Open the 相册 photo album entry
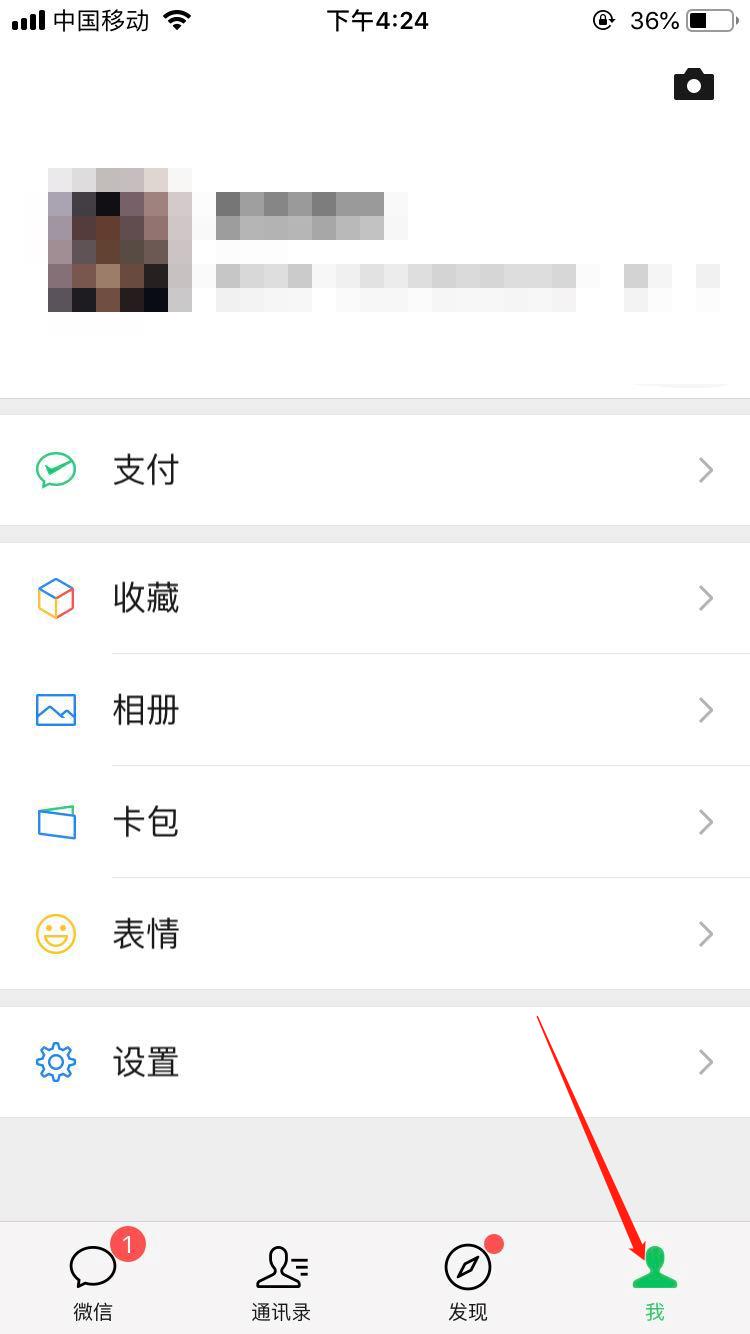The height and width of the screenshot is (1334, 750). pos(146,710)
